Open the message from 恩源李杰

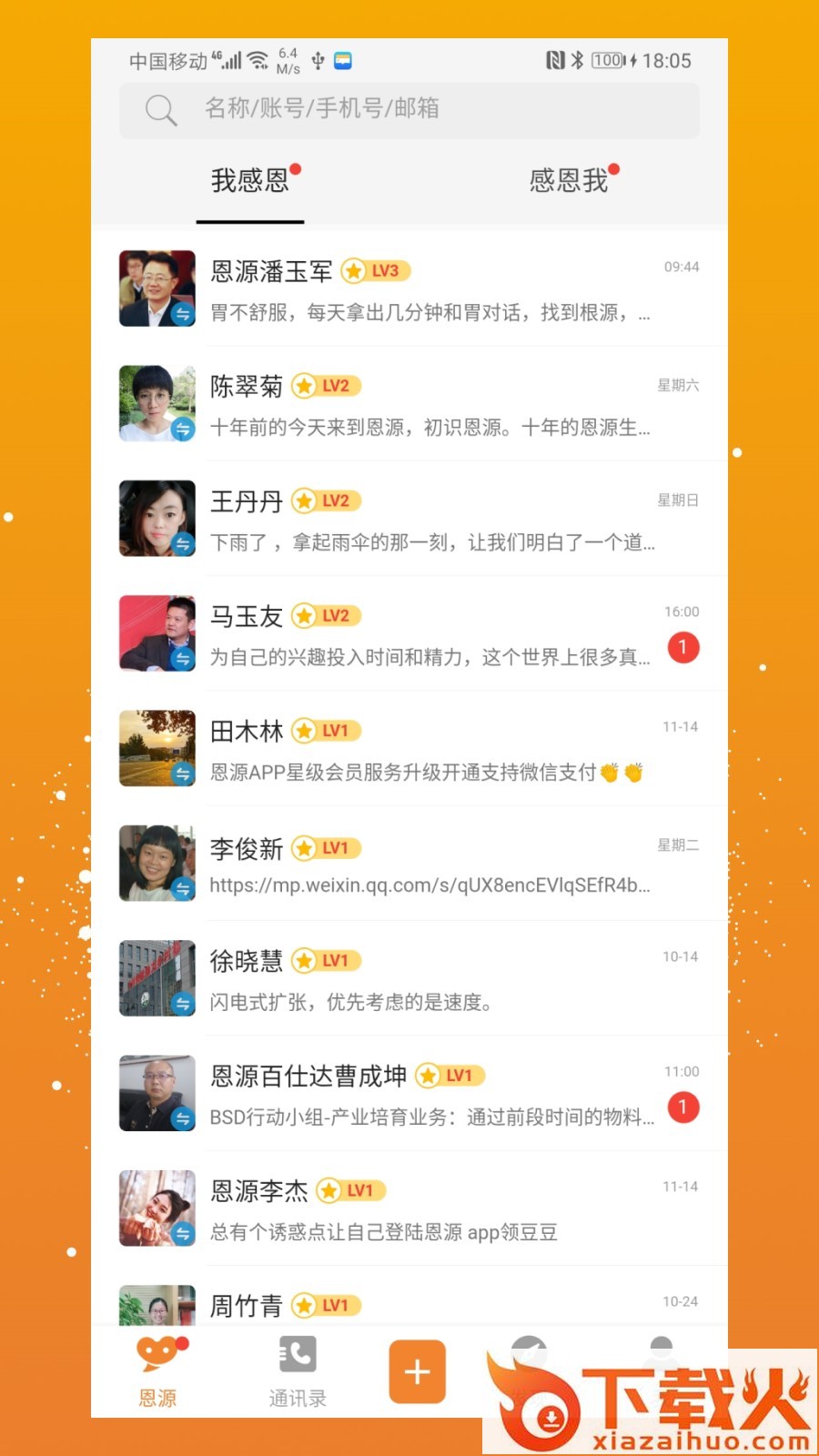point(428,1208)
